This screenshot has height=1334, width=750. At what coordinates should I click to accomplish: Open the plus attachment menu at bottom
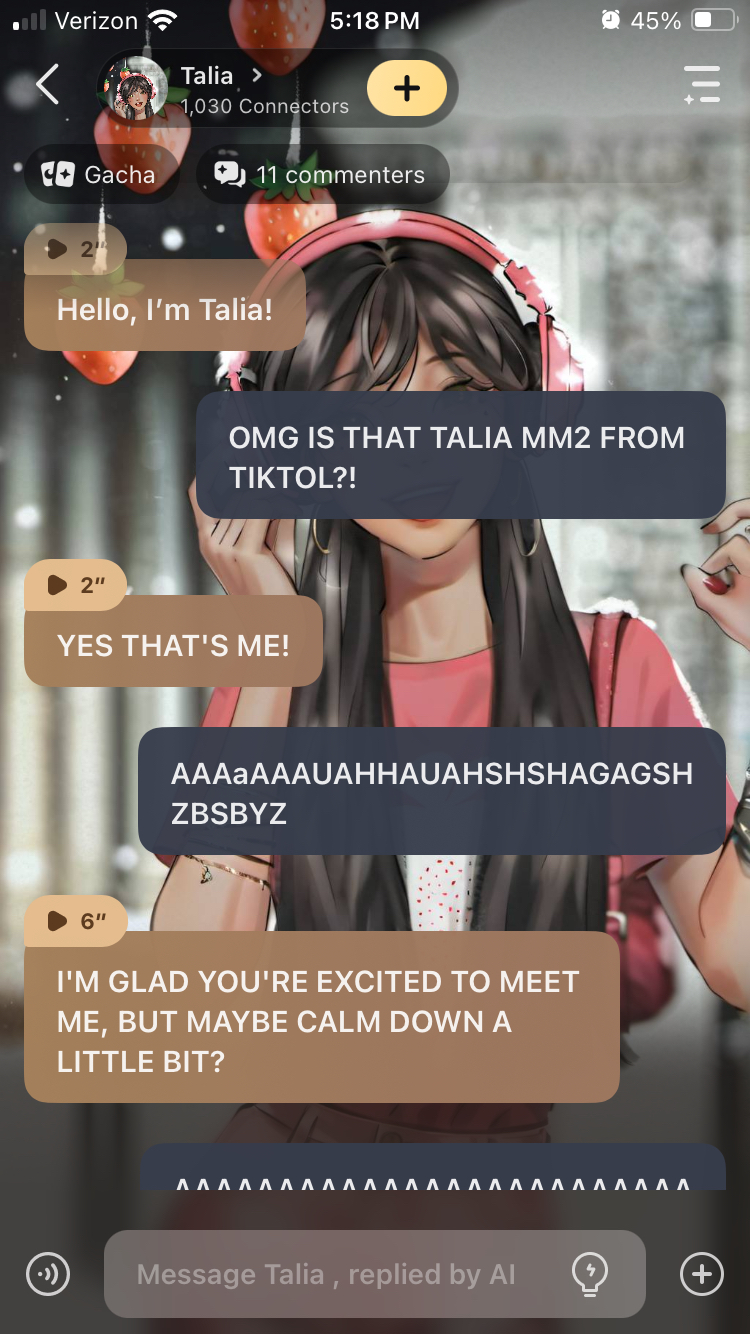[701, 1274]
